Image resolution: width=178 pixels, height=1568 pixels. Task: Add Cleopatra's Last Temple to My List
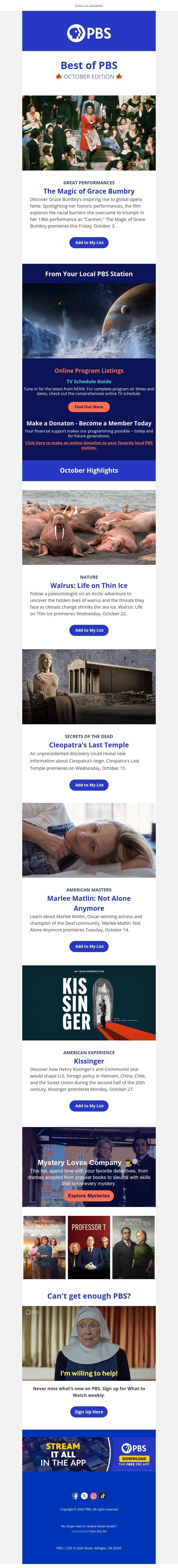[89, 785]
